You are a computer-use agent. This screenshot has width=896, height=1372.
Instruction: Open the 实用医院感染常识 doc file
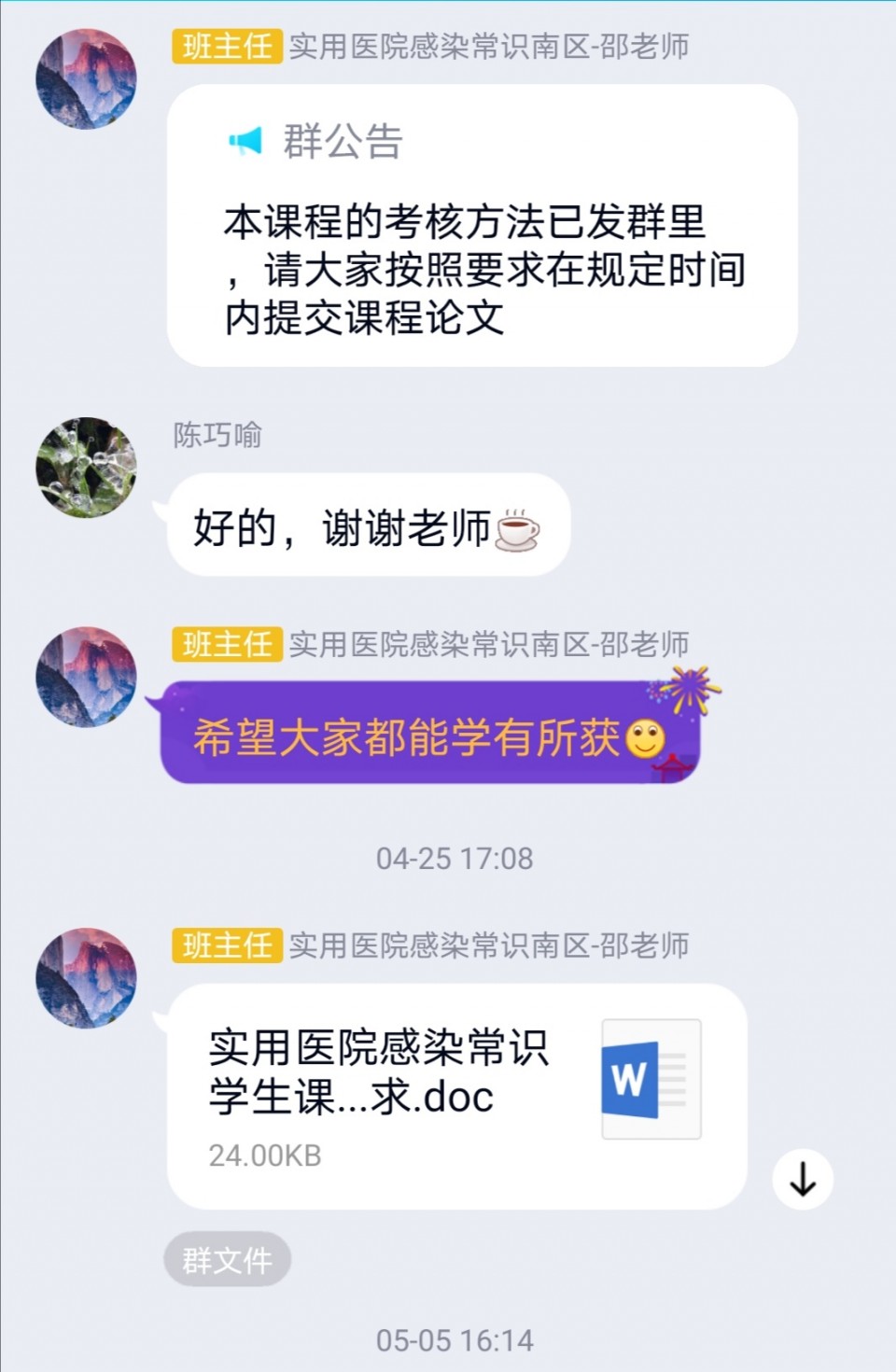tap(456, 1096)
